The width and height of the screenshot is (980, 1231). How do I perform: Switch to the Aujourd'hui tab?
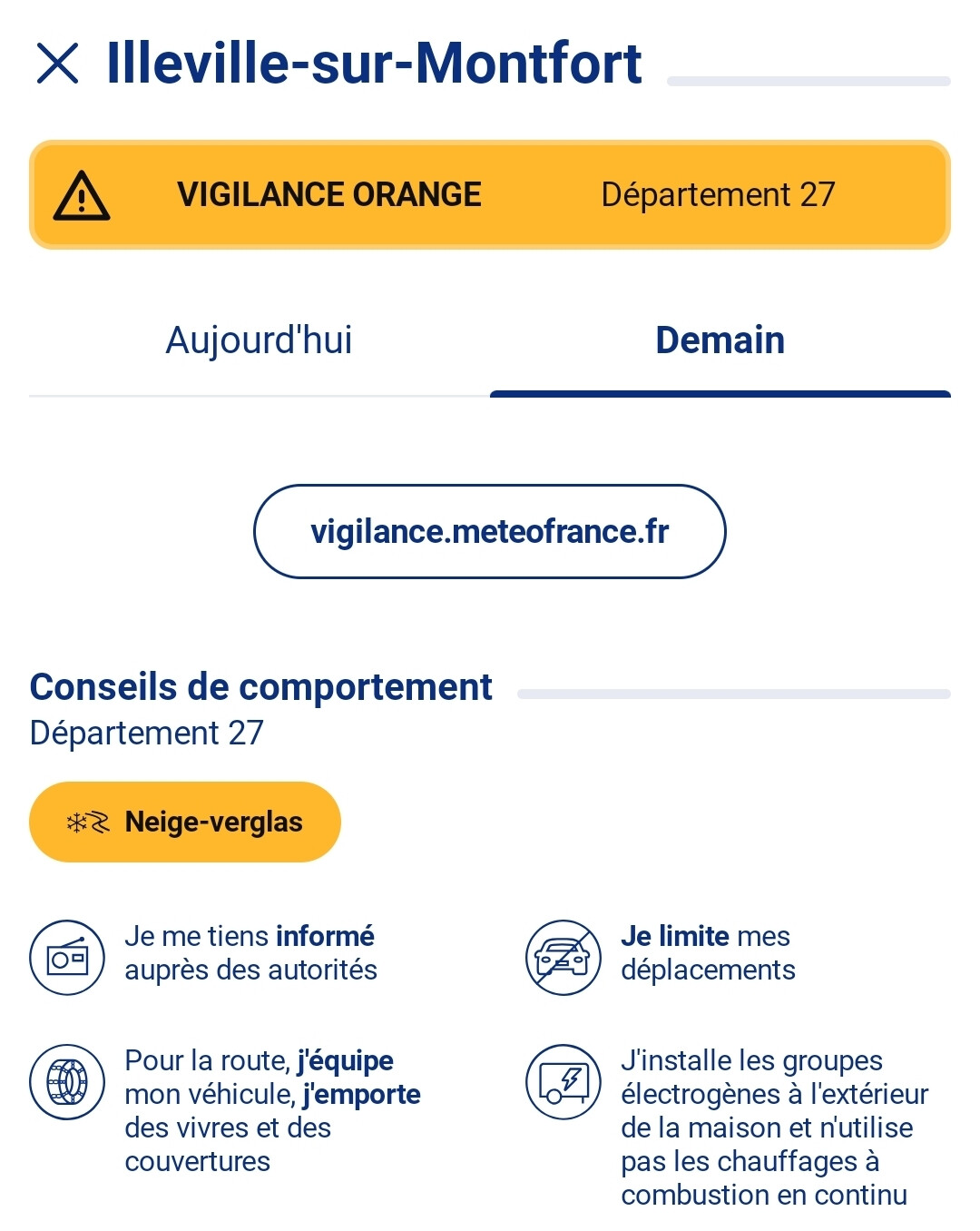259,341
